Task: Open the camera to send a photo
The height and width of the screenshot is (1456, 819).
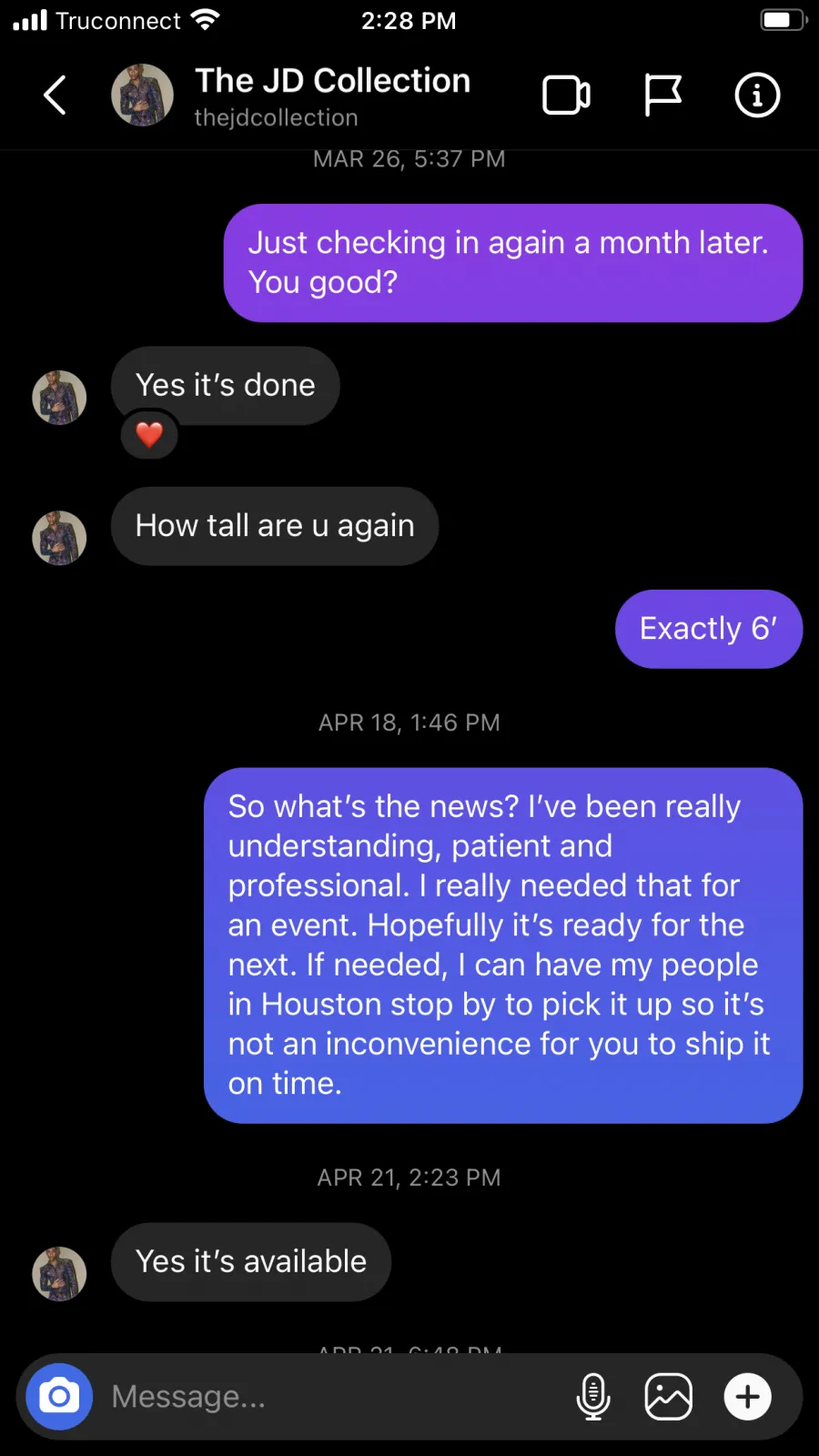Action: point(59,1396)
